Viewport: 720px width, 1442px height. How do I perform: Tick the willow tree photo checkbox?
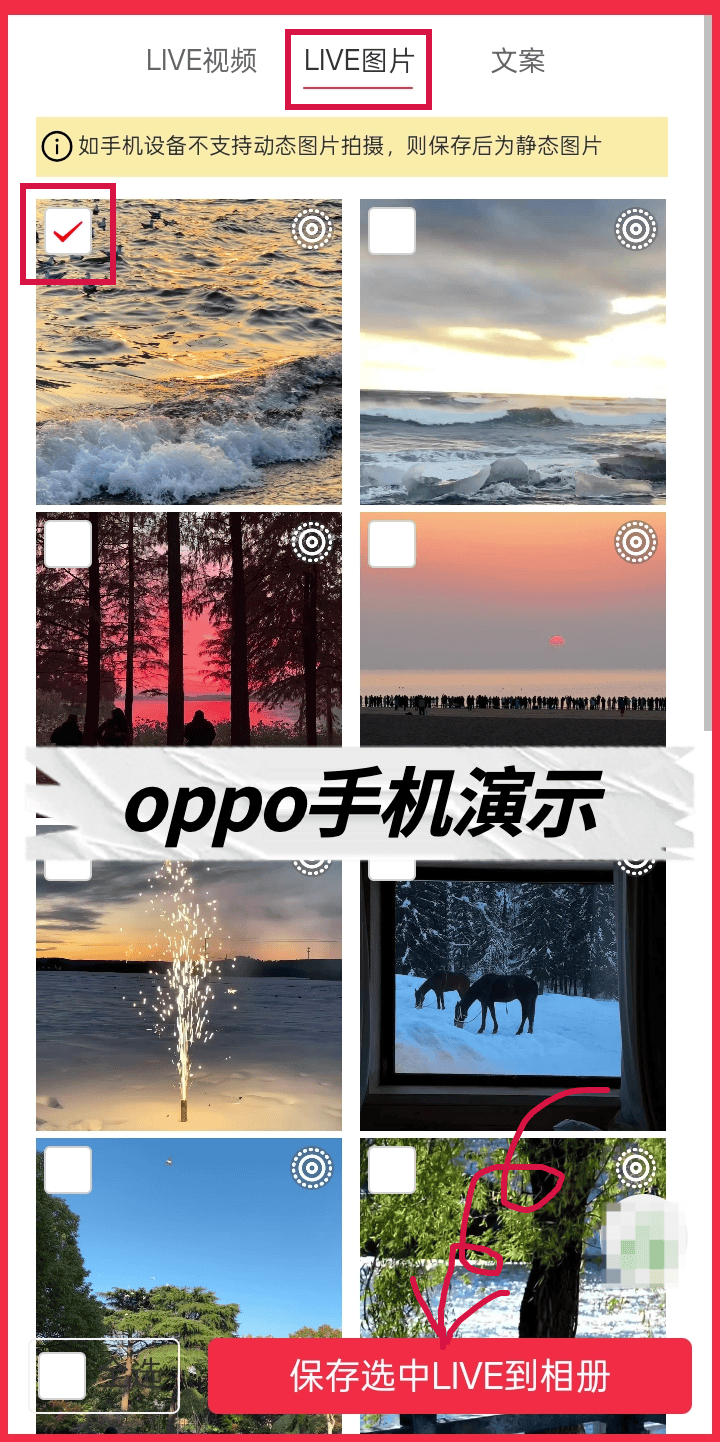[392, 1170]
